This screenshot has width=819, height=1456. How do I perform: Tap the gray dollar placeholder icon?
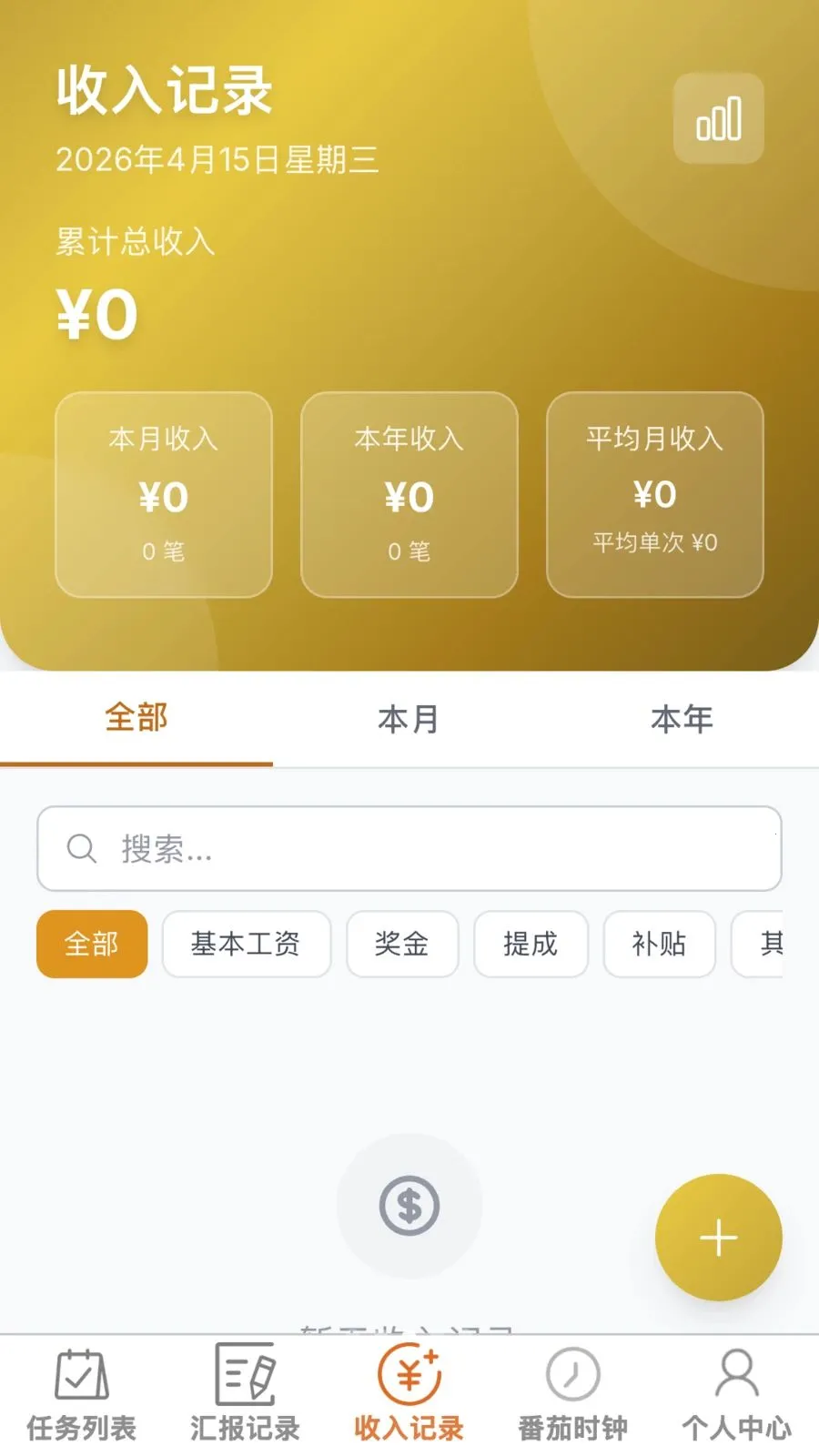pos(409,1206)
